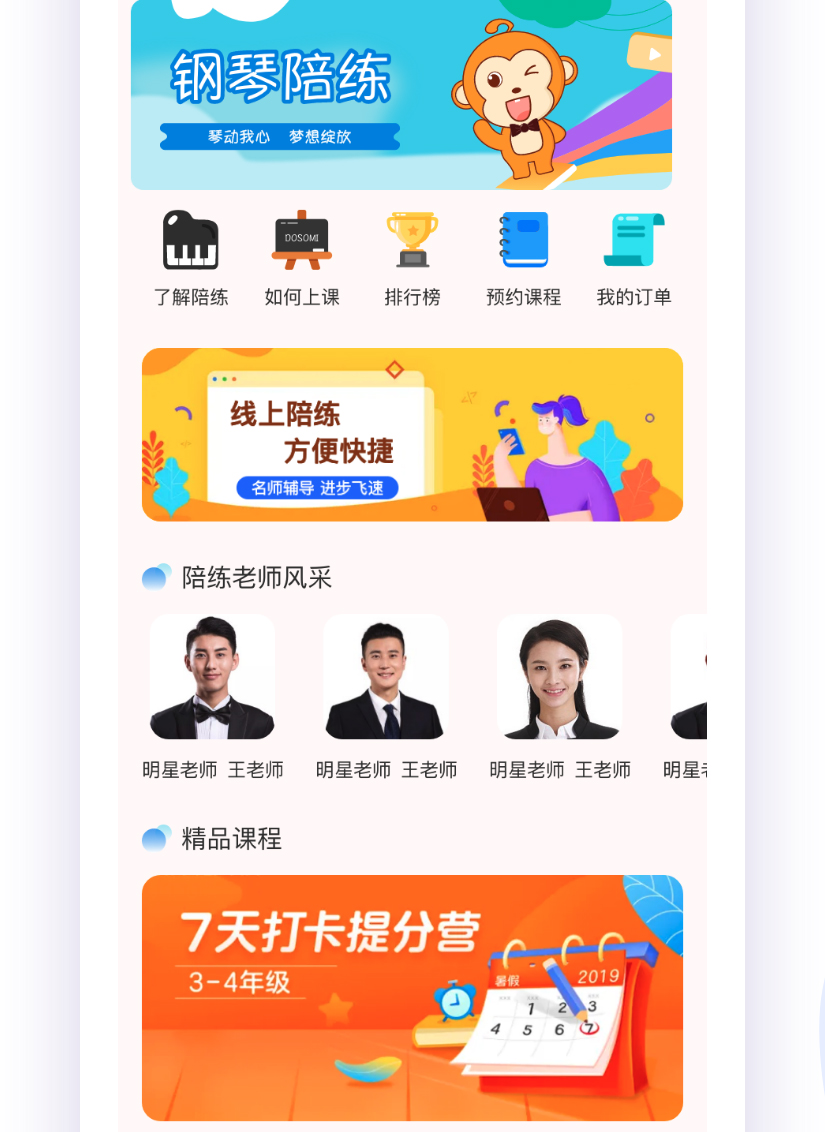The width and height of the screenshot is (825, 1132).
Task: Open 了解陪练 piano icon
Action: tap(191, 241)
